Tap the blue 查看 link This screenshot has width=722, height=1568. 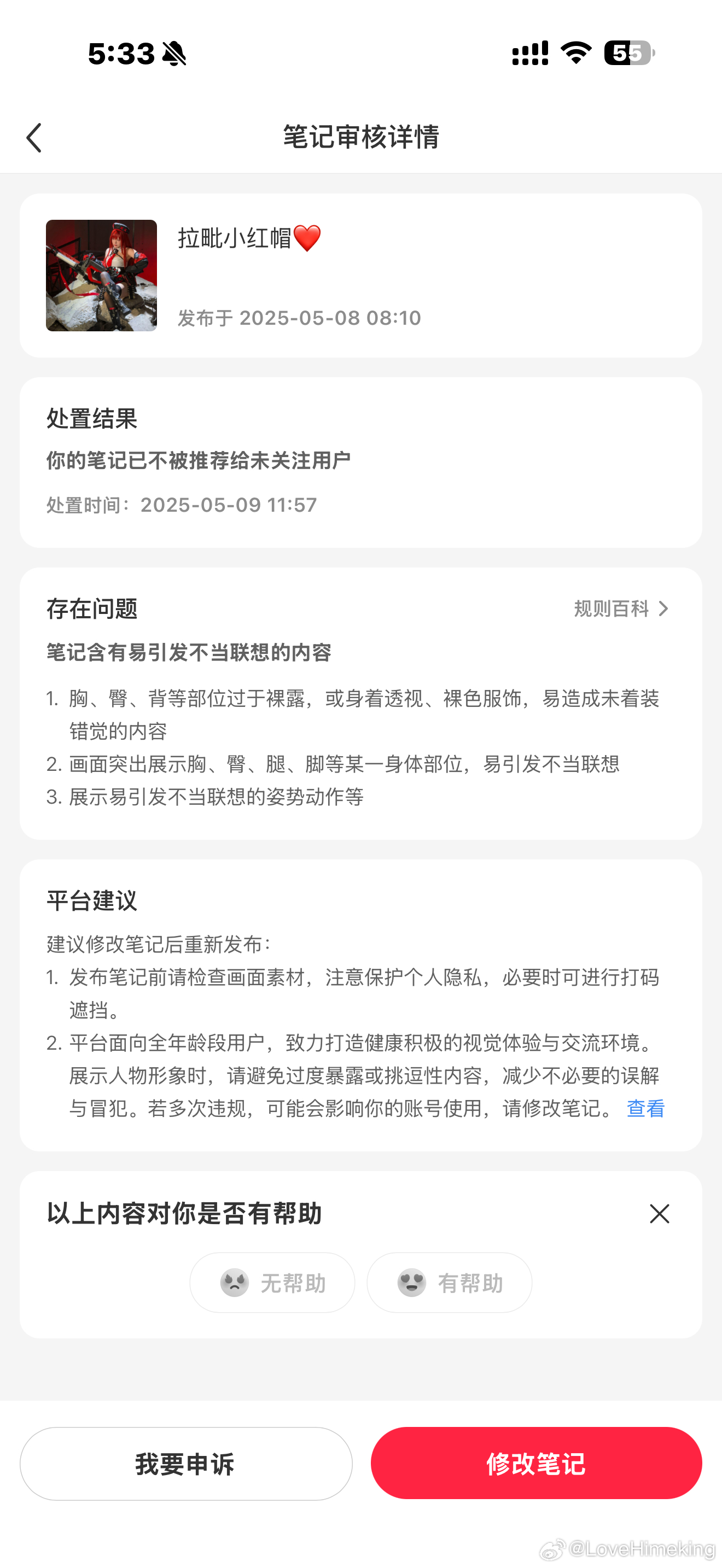(x=645, y=1108)
